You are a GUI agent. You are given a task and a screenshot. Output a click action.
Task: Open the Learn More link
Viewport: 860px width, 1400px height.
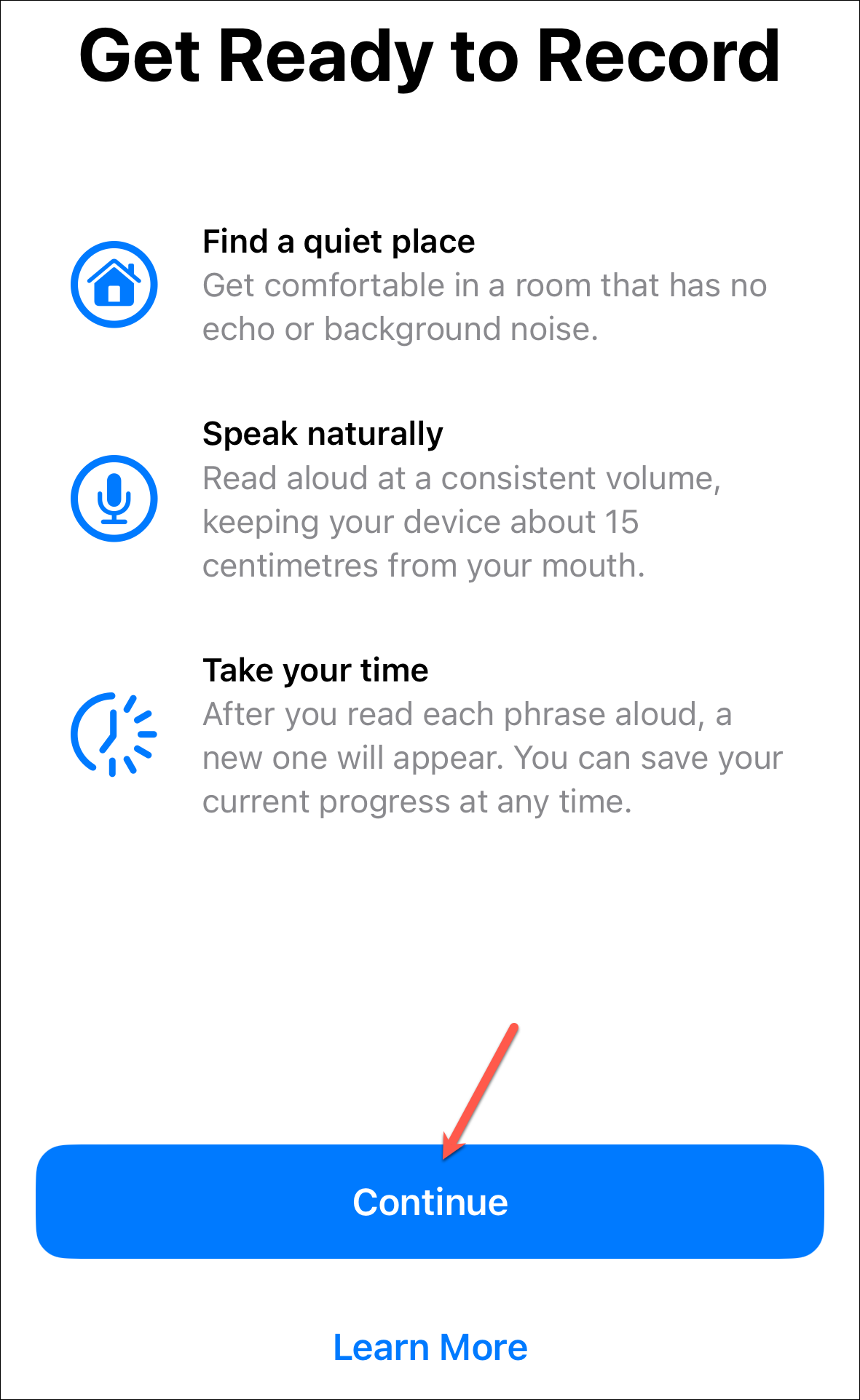point(430,1348)
